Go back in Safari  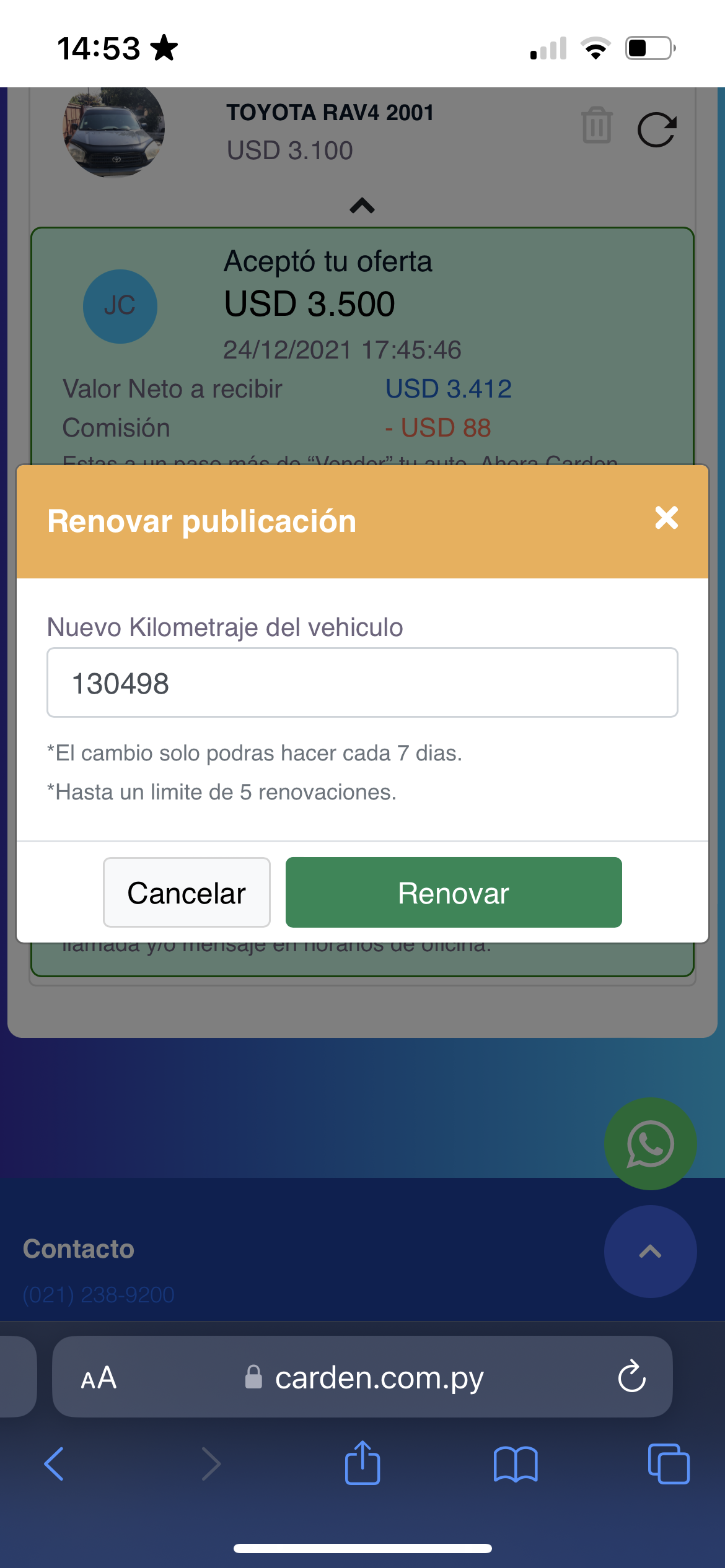[x=54, y=1464]
